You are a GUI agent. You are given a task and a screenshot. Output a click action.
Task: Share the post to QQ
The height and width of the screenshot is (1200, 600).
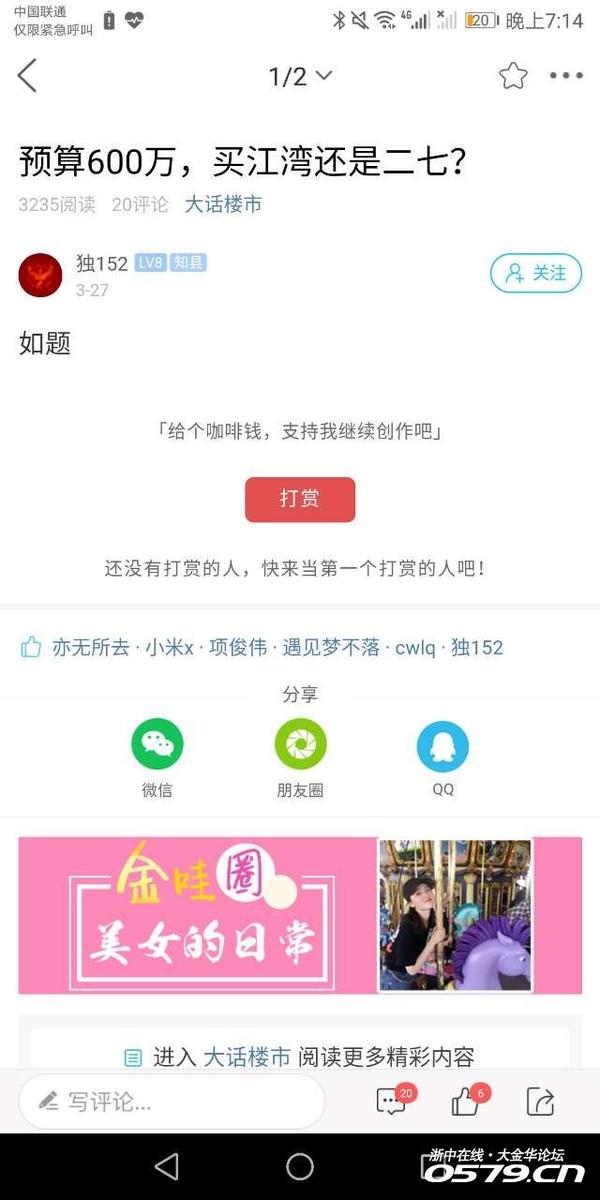coord(442,746)
